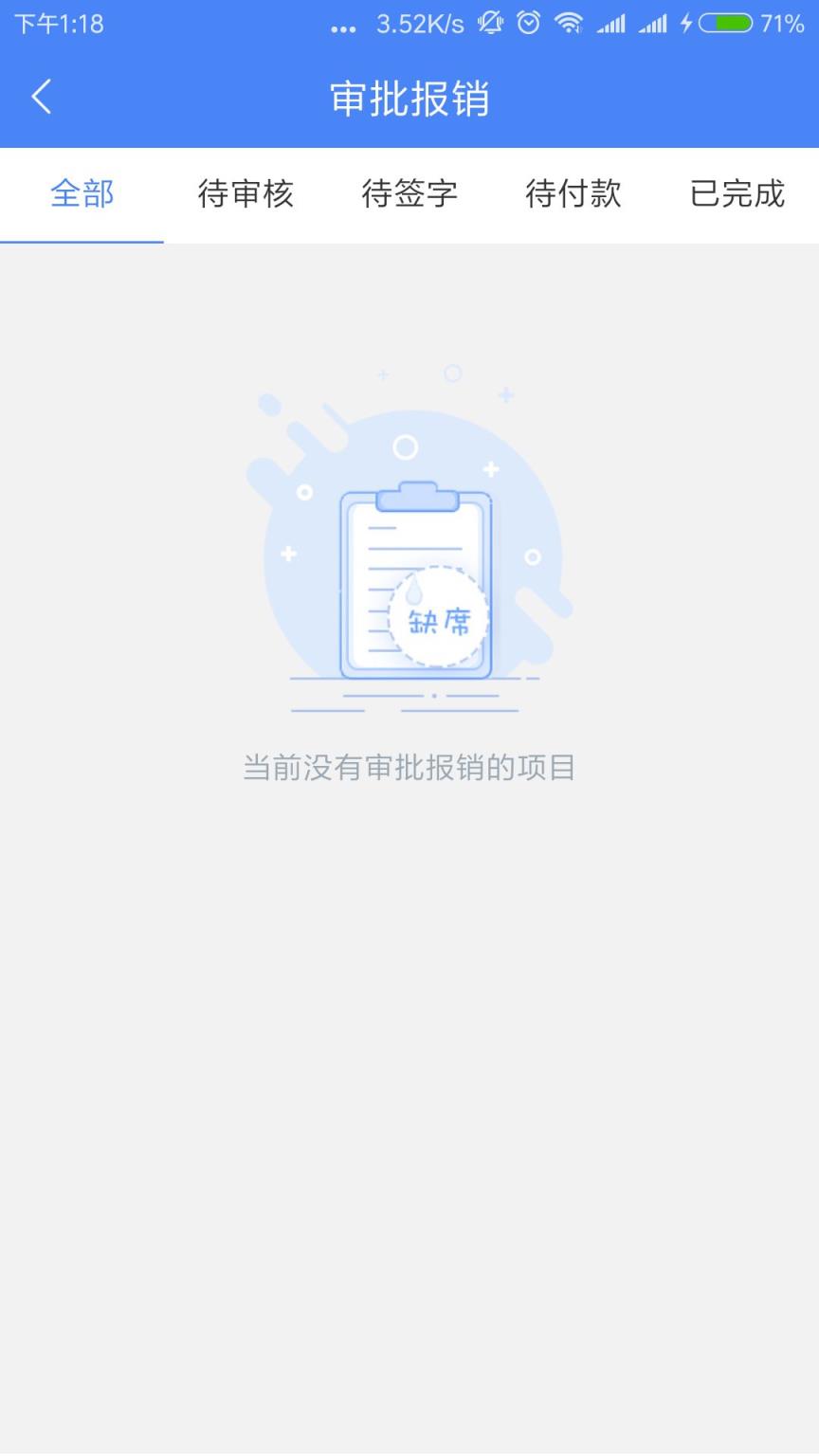Image resolution: width=819 pixels, height=1456 pixels.
Task: Switch to the 待审核 tab
Action: (246, 194)
